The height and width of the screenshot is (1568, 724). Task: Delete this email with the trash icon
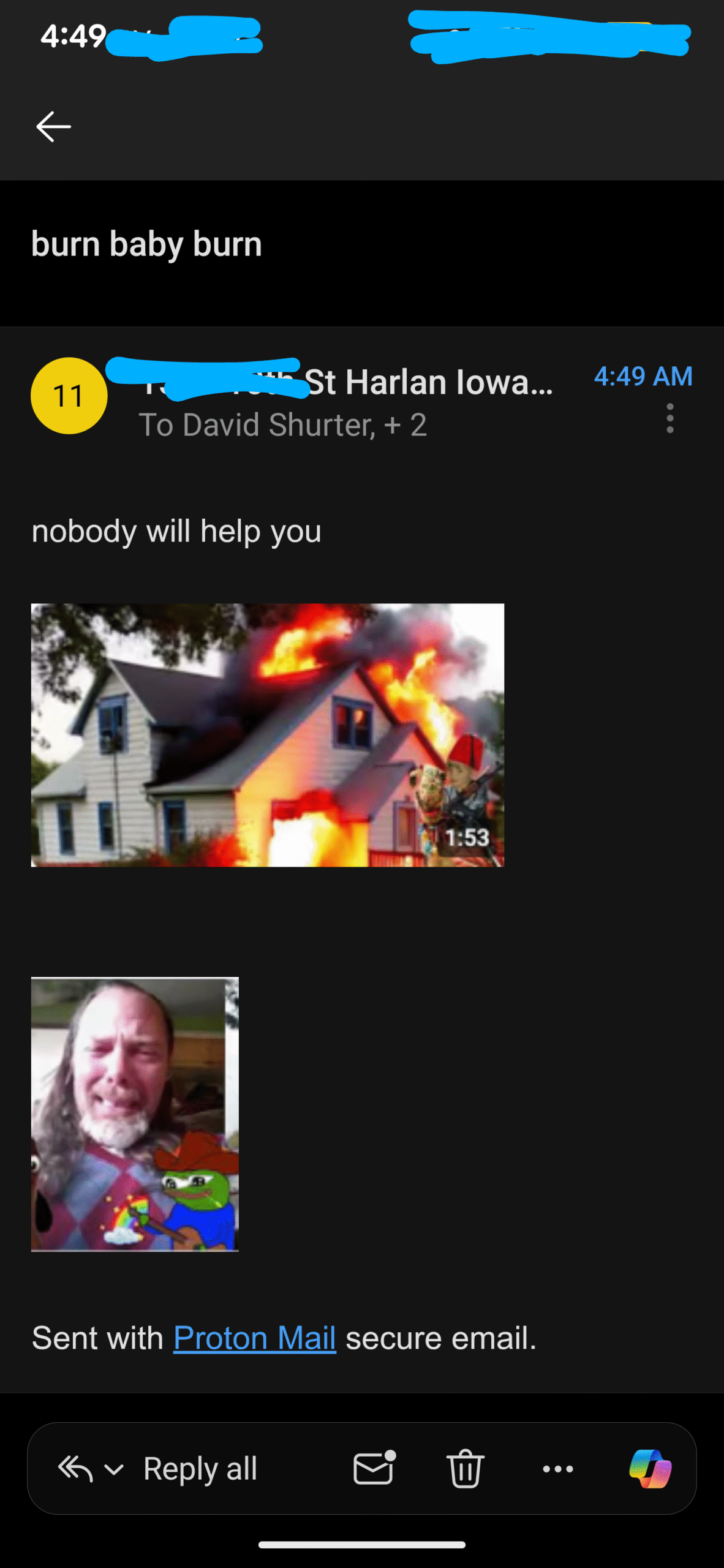pyautogui.click(x=466, y=1469)
